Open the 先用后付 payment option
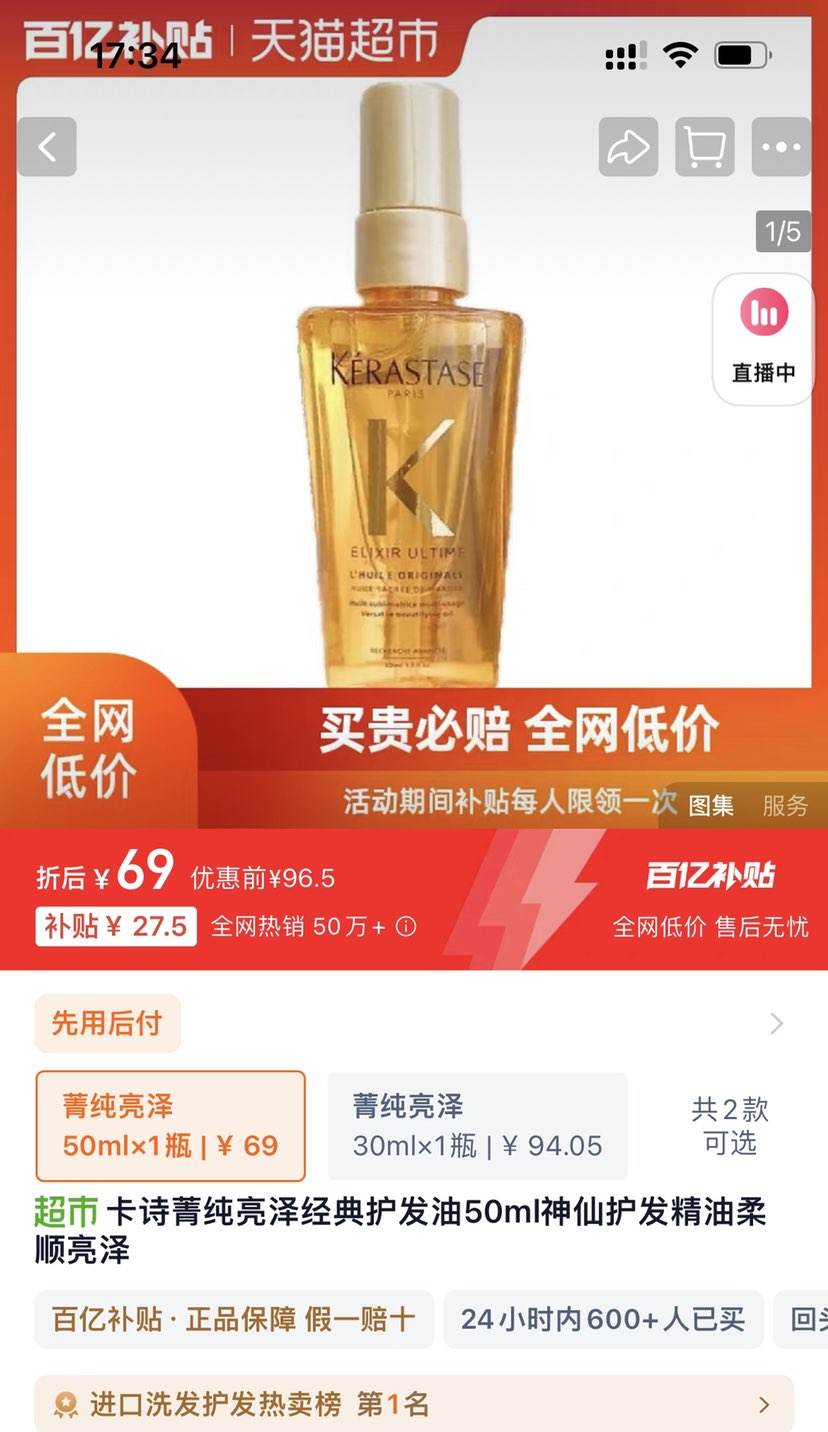This screenshot has width=828, height=1432. [108, 1023]
